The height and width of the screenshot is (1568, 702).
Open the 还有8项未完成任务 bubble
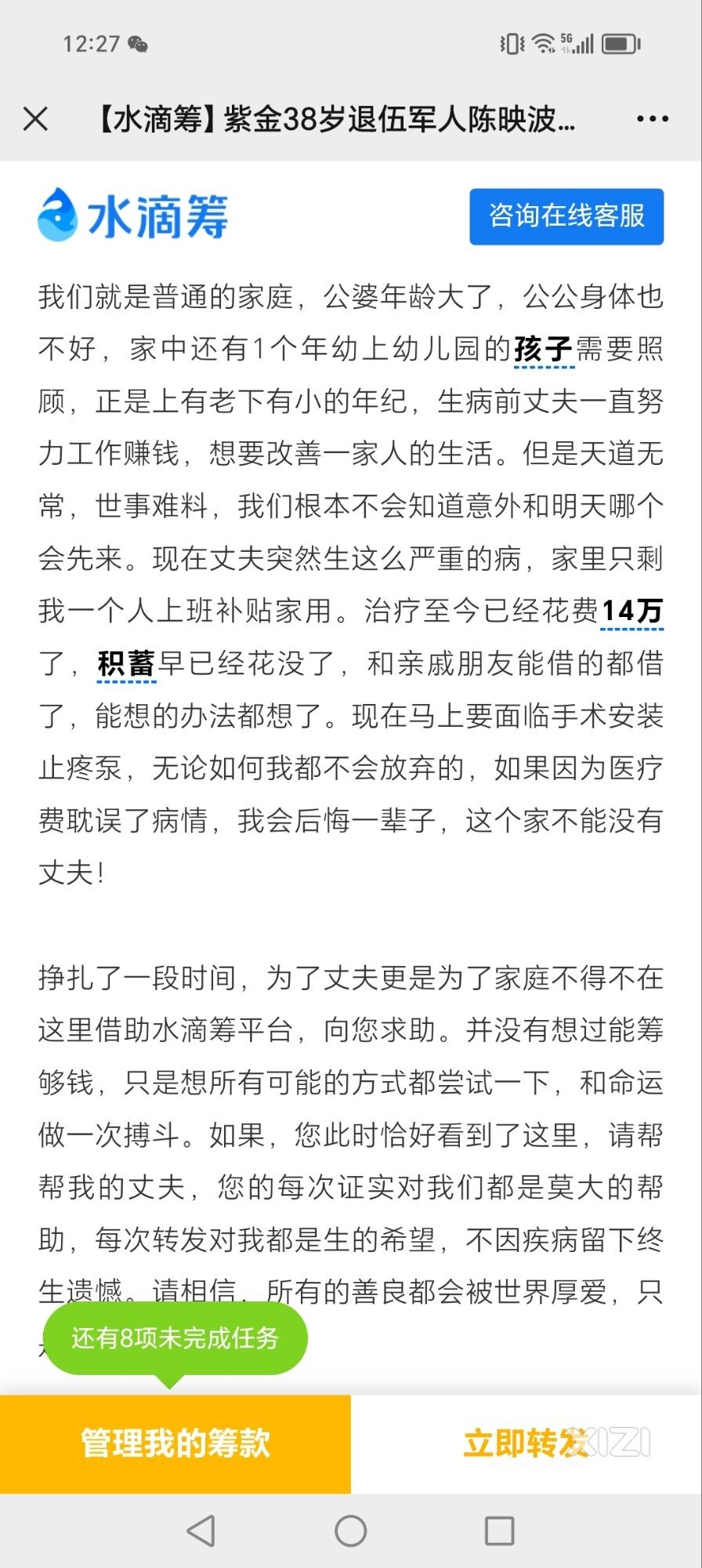[175, 1338]
